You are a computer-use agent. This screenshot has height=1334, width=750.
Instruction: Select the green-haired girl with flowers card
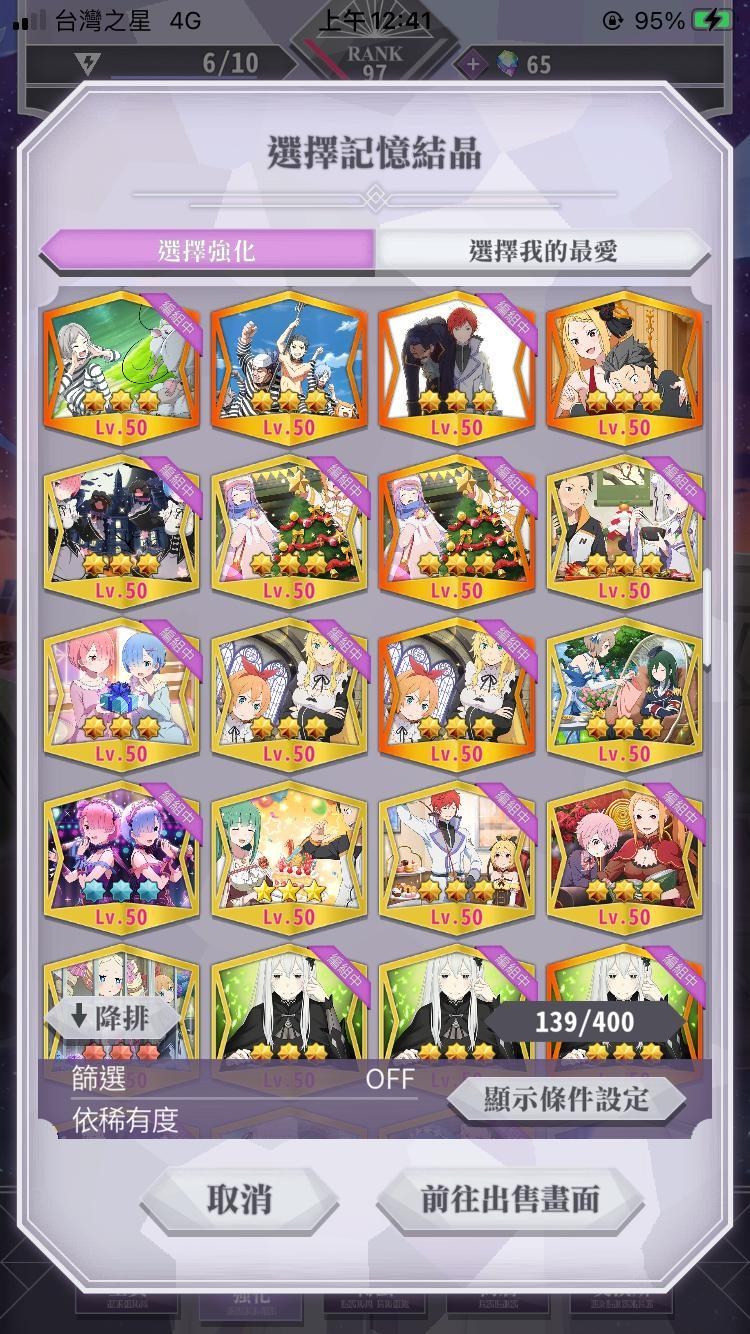(x=625, y=694)
